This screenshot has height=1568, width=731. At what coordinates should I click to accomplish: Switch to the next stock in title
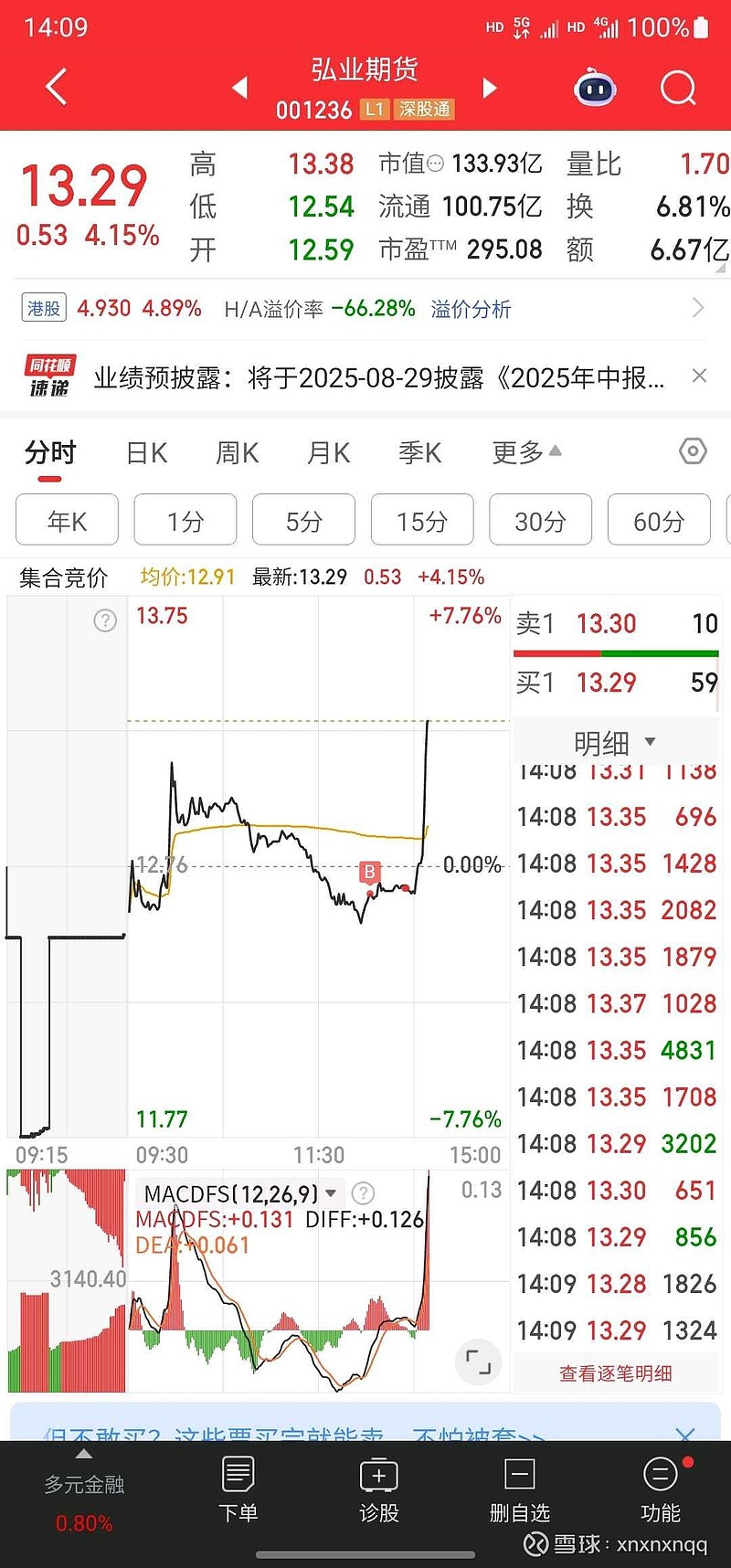click(490, 88)
